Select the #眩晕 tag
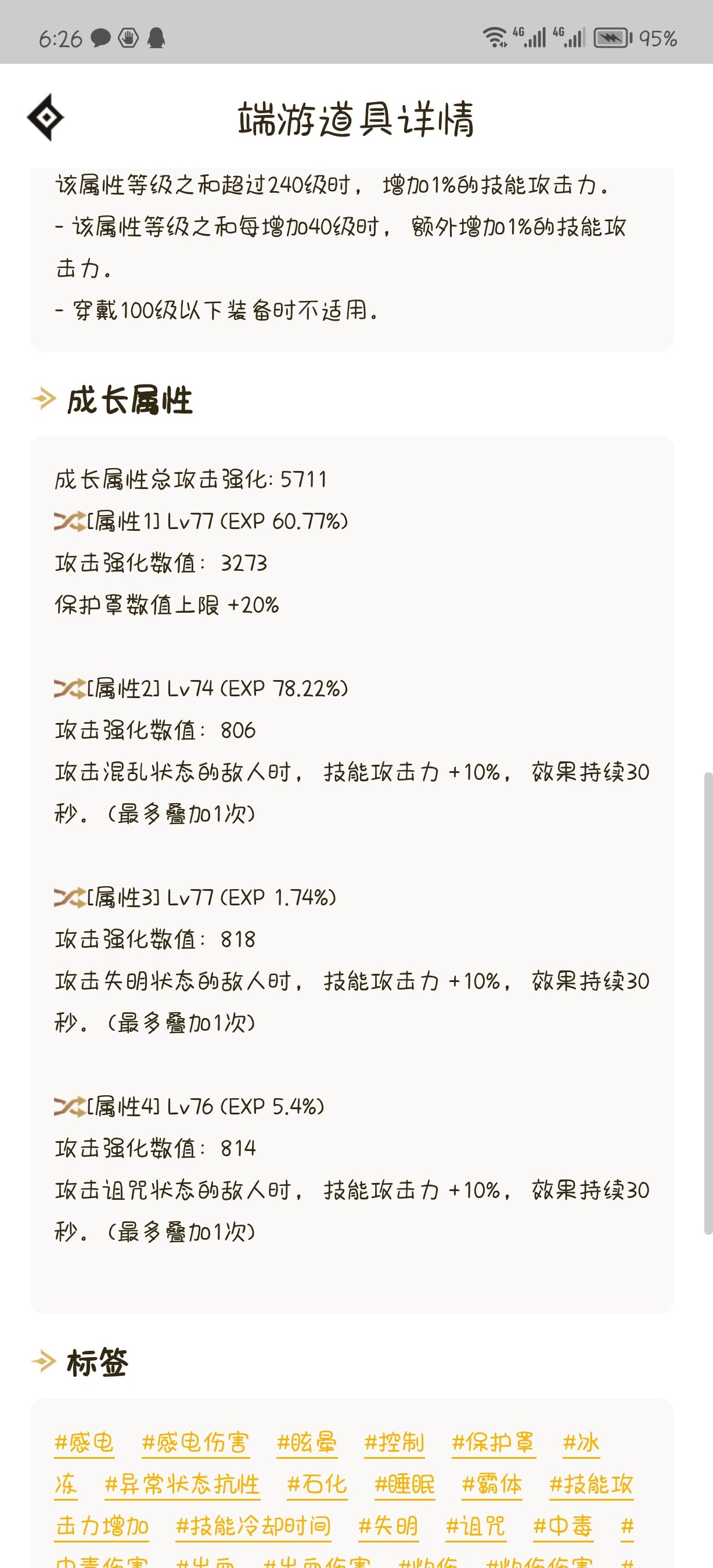 (x=307, y=1442)
